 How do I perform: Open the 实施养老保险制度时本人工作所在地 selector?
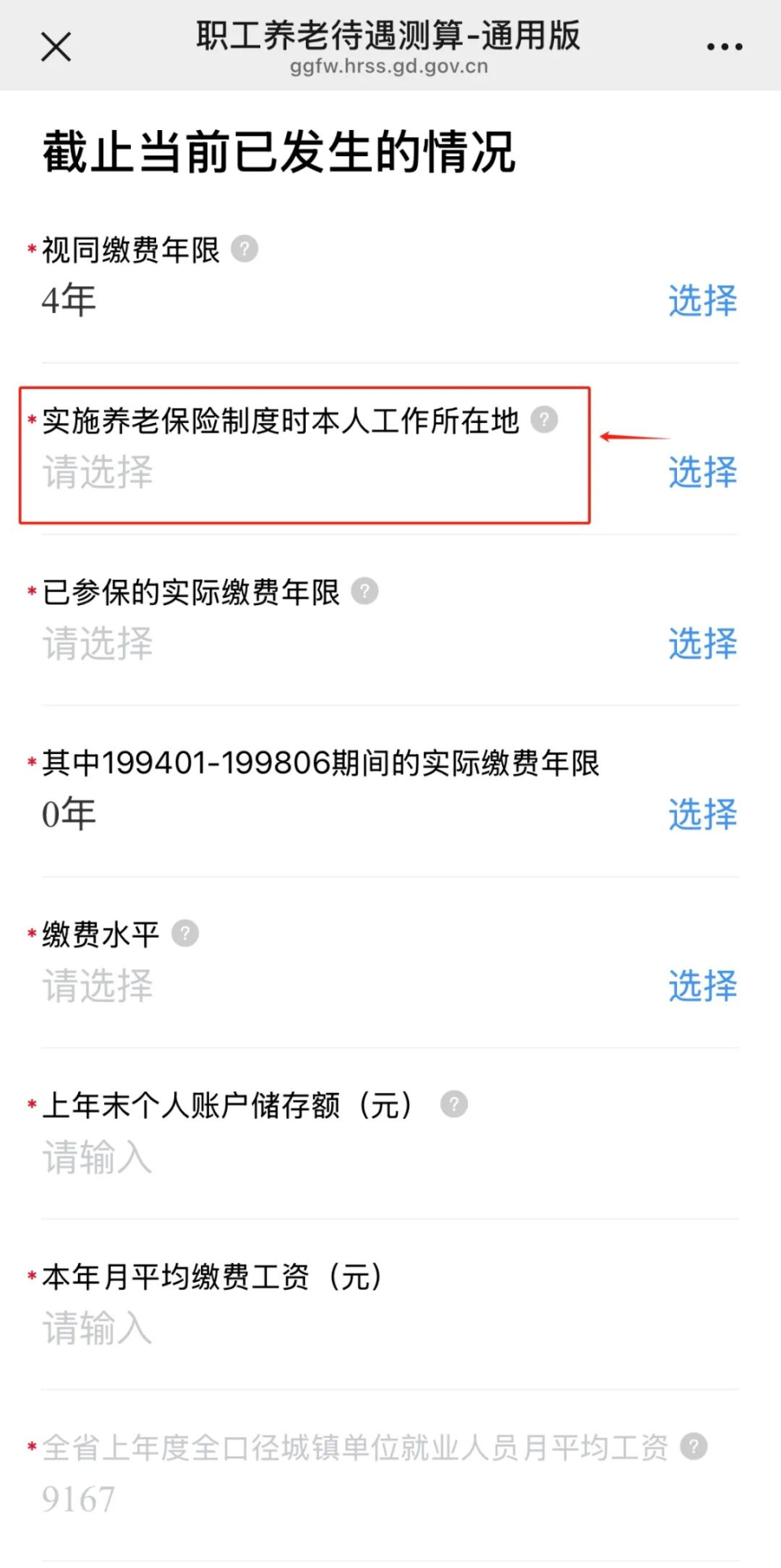tap(702, 473)
